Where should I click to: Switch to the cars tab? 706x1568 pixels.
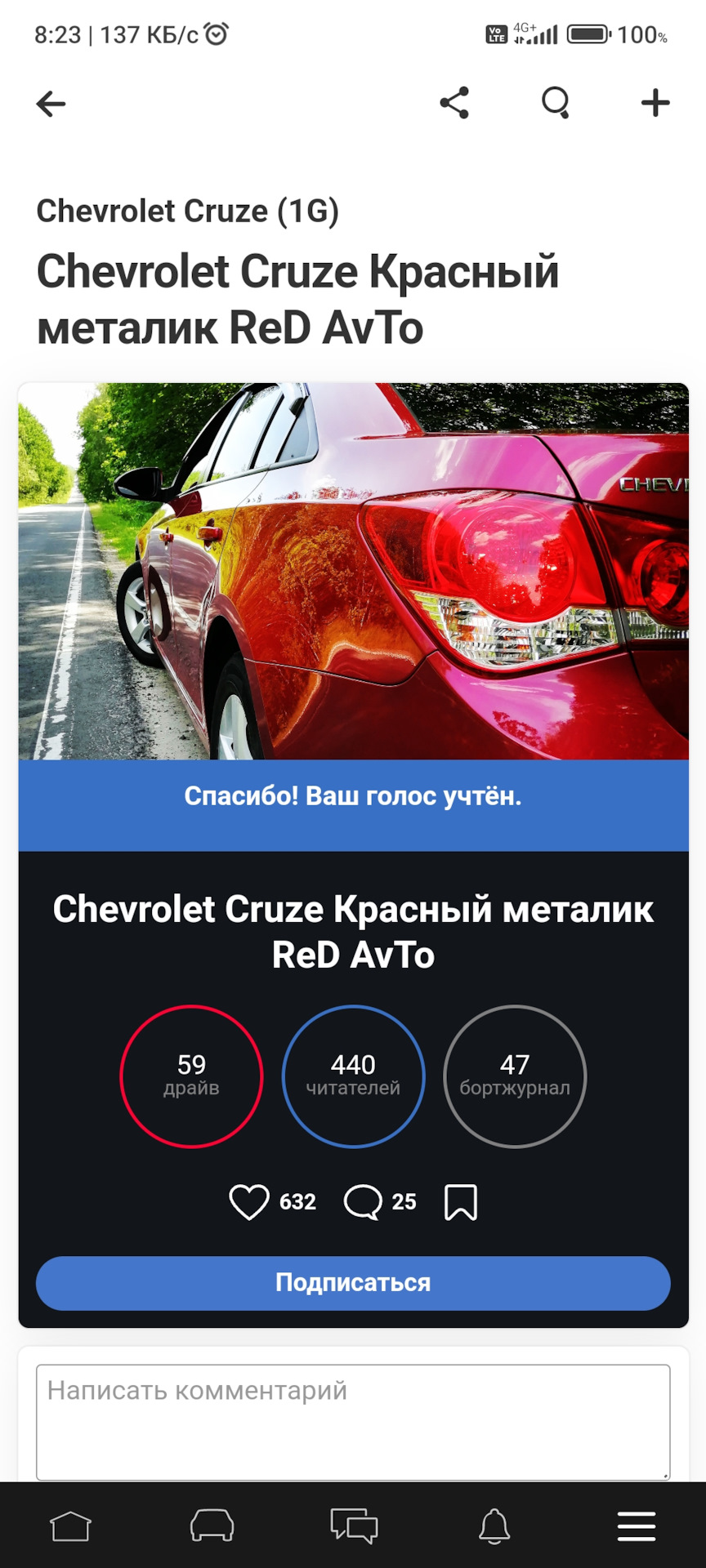pos(212,1526)
